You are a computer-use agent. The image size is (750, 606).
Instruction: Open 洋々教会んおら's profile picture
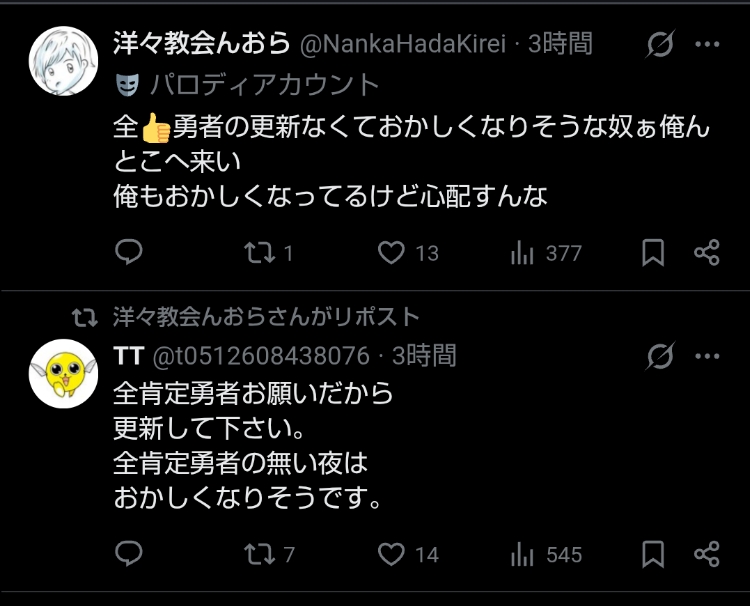pyautogui.click(x=63, y=61)
